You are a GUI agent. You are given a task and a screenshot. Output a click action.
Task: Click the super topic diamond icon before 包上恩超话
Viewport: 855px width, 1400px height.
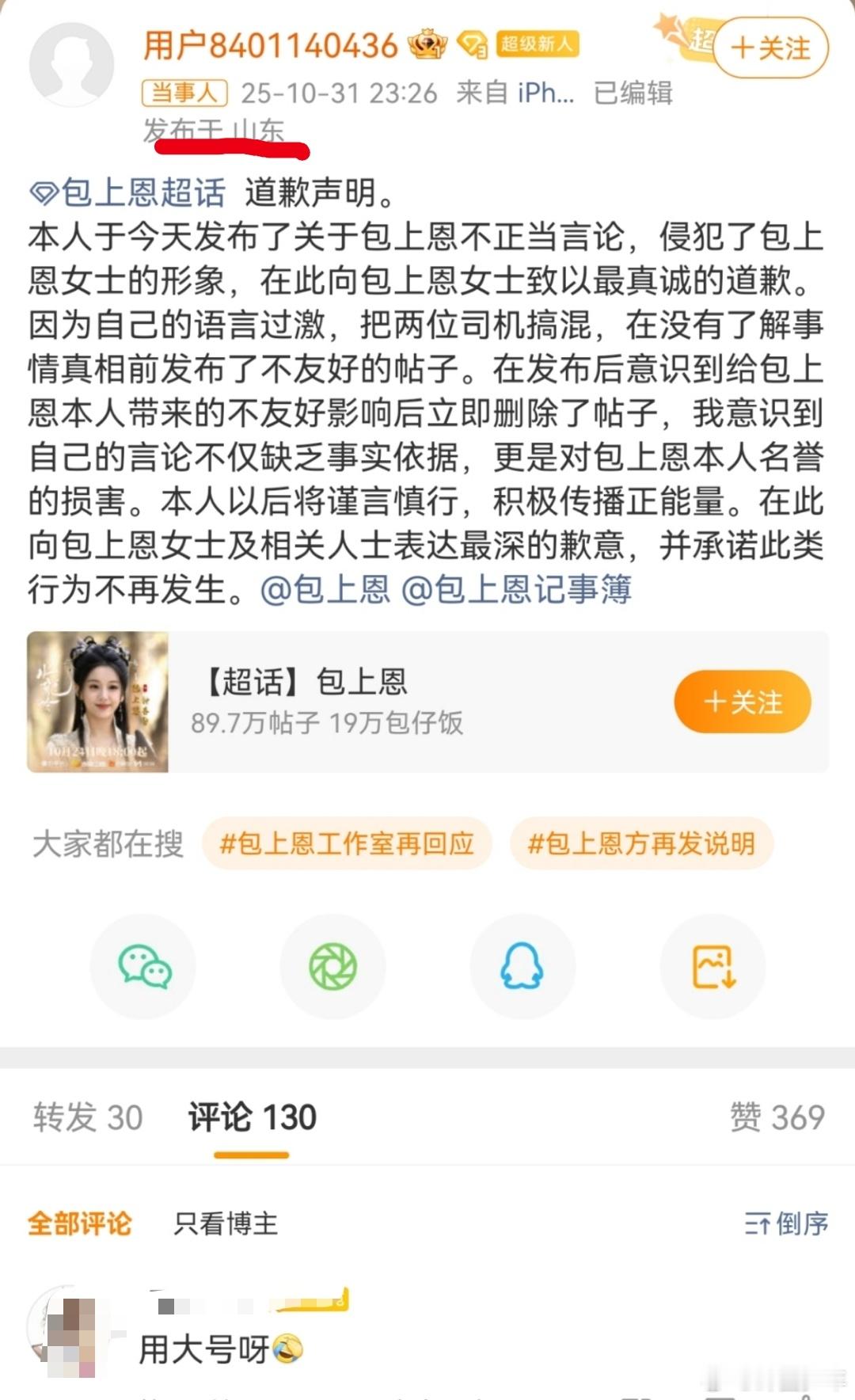(x=45, y=190)
